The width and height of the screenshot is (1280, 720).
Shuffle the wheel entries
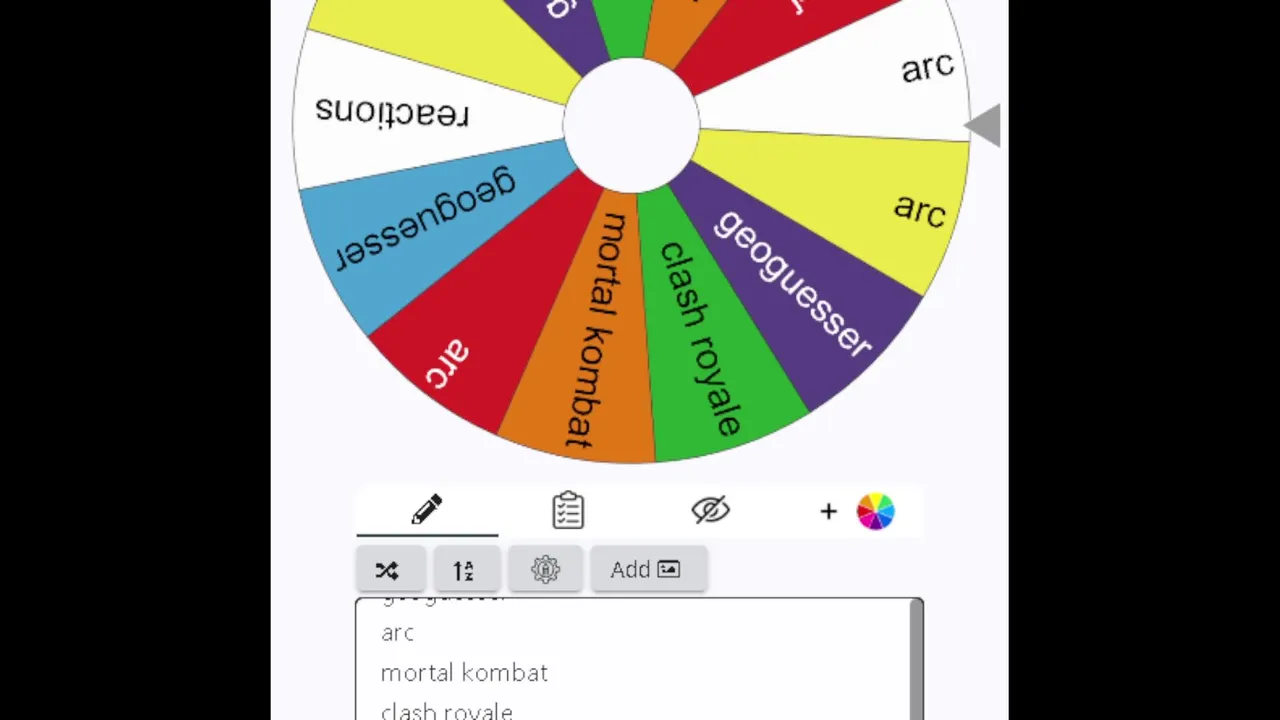(387, 570)
